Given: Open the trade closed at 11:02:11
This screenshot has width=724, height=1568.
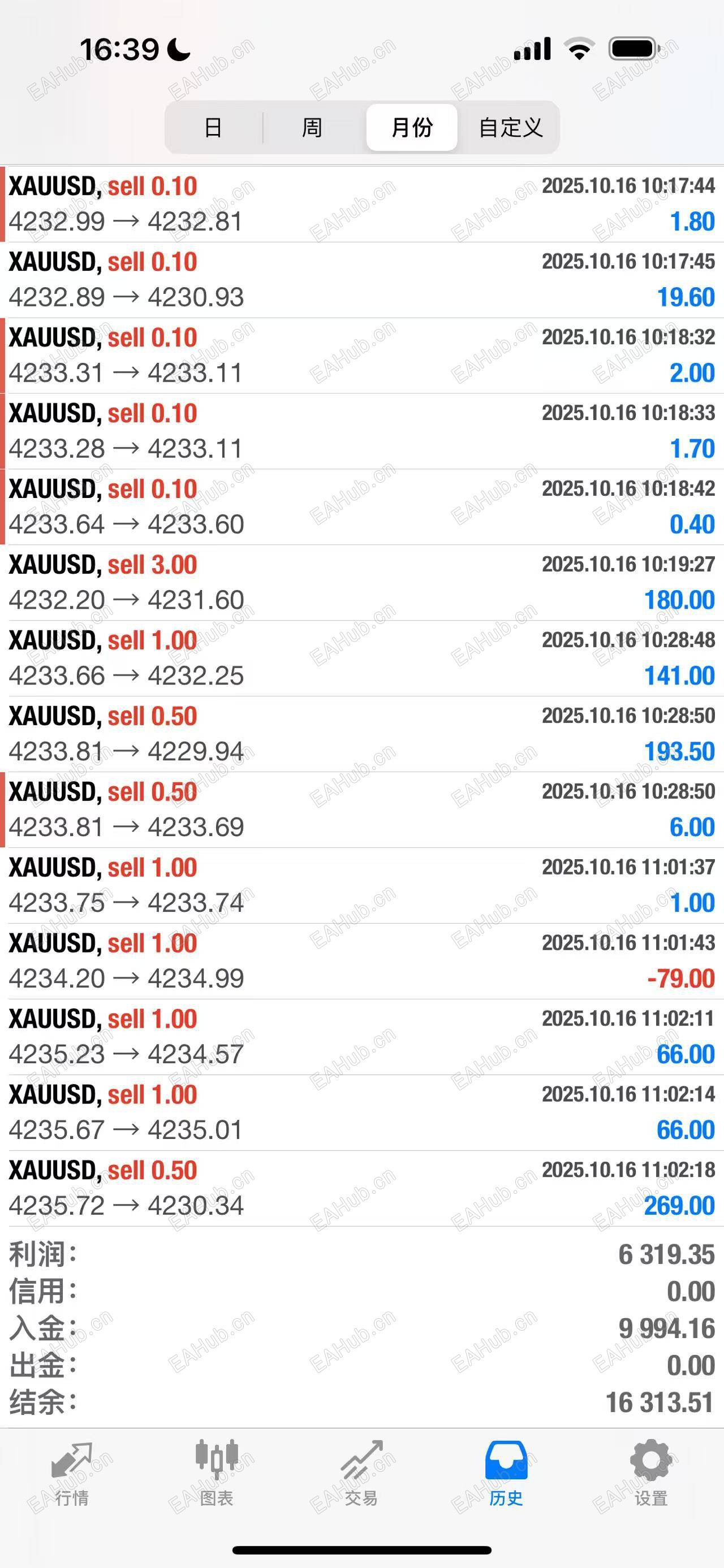Looking at the screenshot, I should click(361, 1037).
